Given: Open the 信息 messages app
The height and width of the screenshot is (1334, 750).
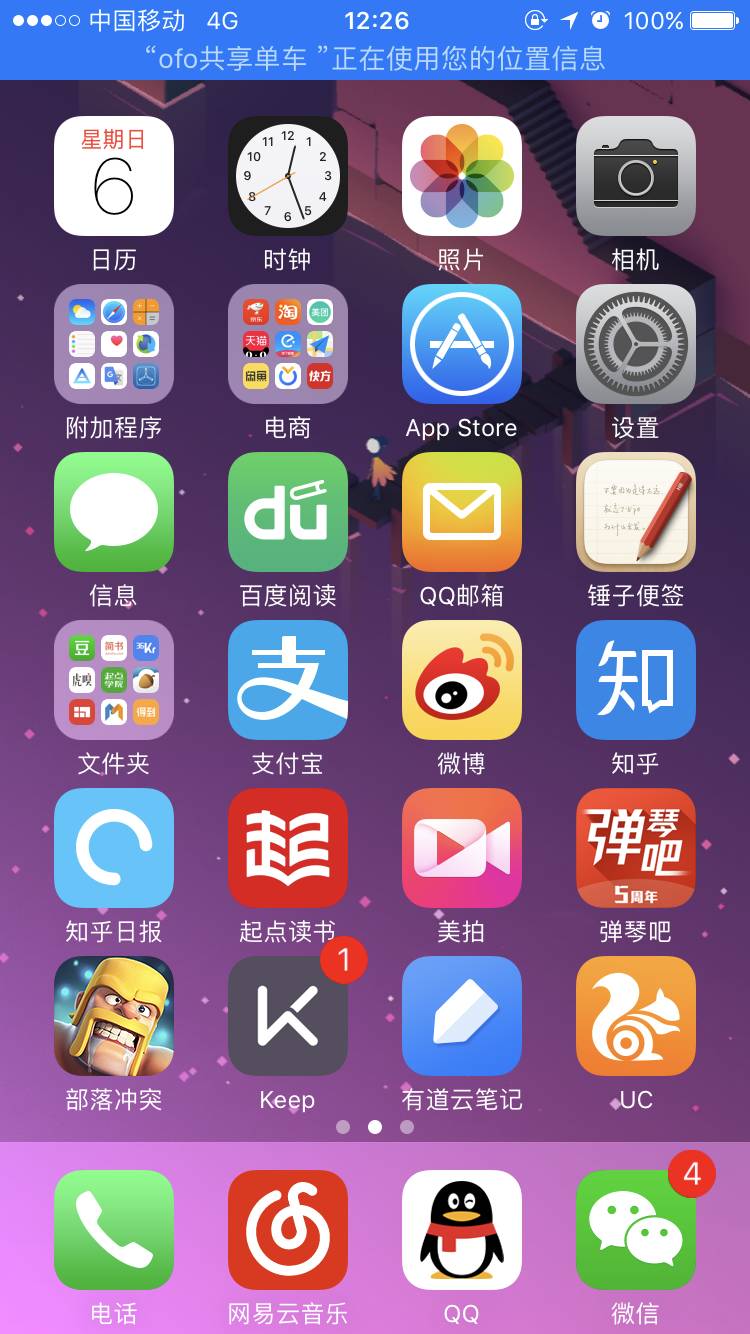Looking at the screenshot, I should 113,512.
